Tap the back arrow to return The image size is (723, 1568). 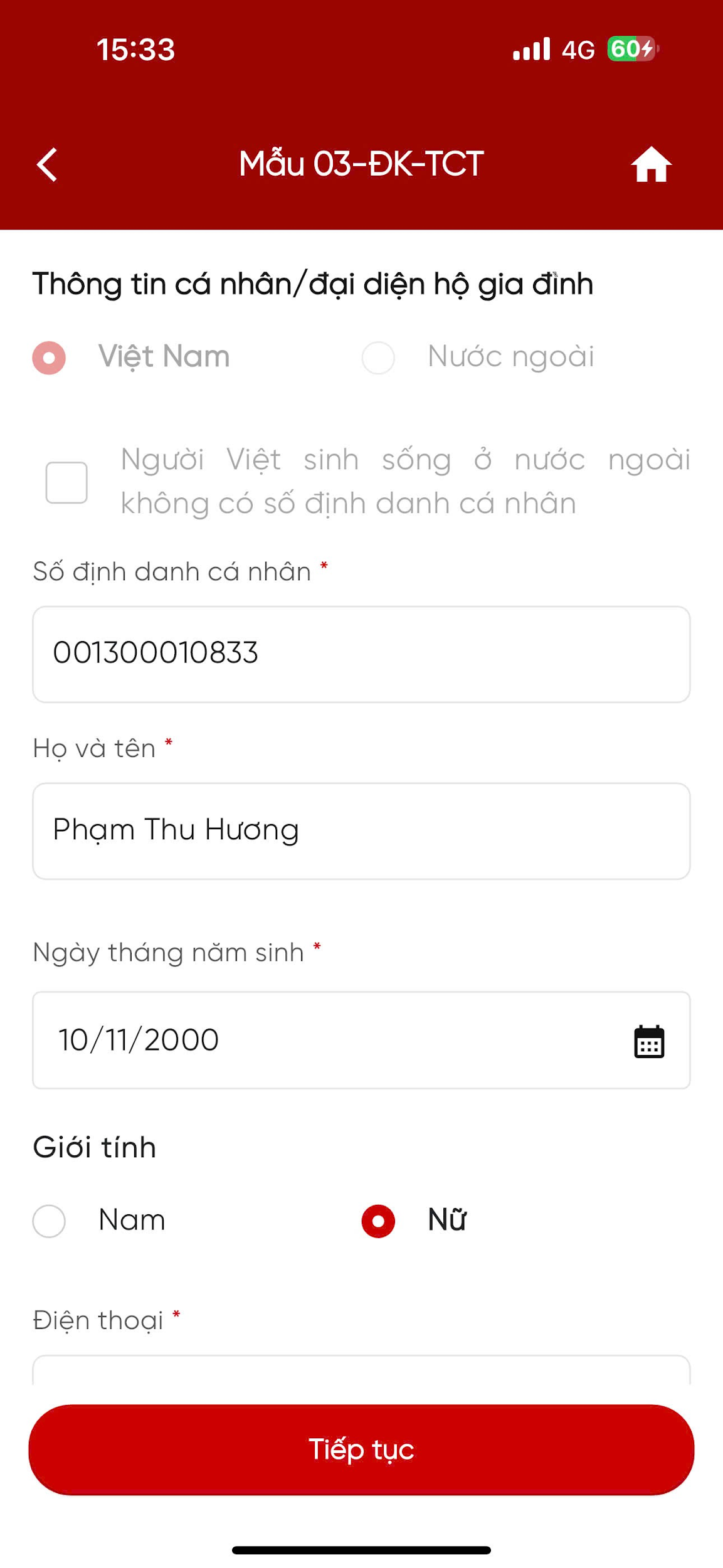(x=46, y=164)
